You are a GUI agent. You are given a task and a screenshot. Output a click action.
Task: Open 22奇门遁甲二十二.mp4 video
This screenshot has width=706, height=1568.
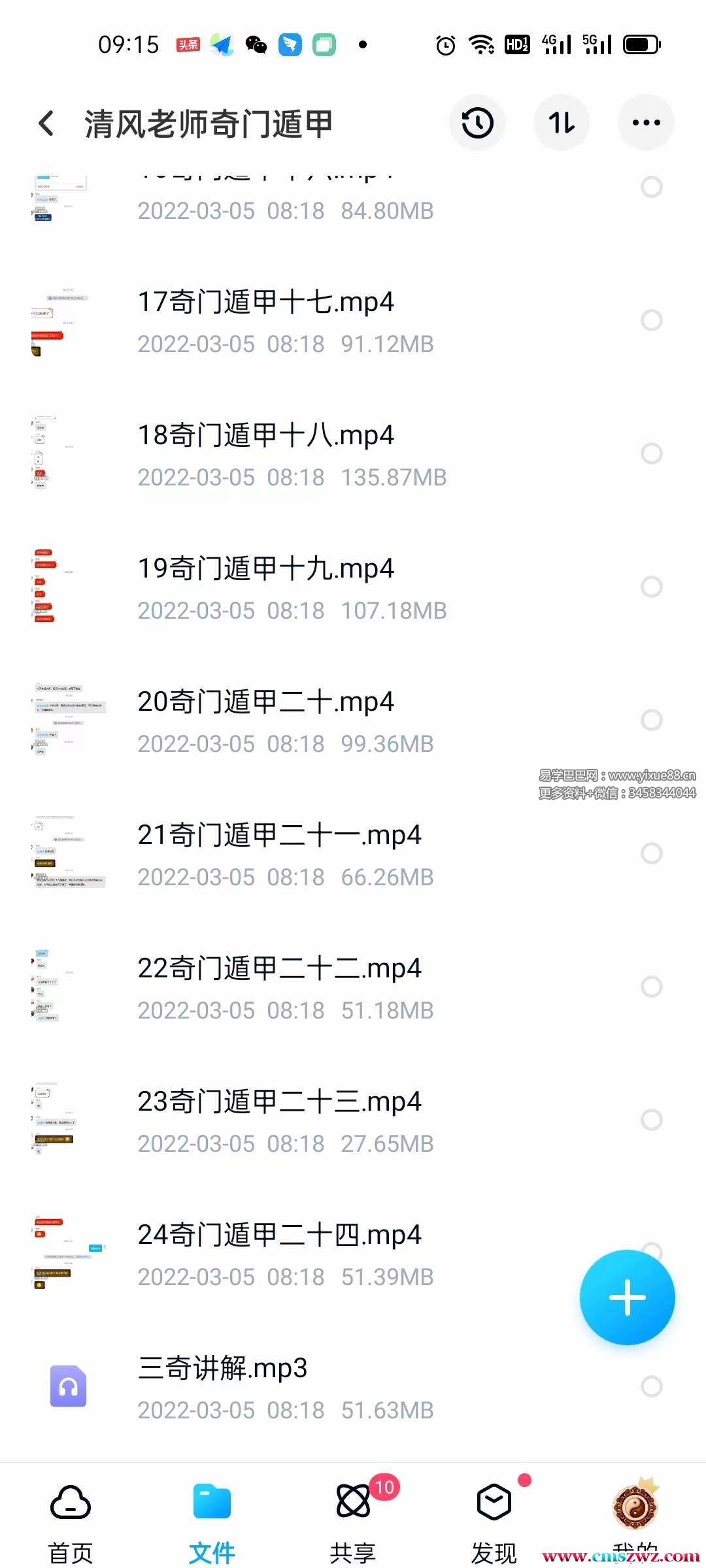point(279,969)
